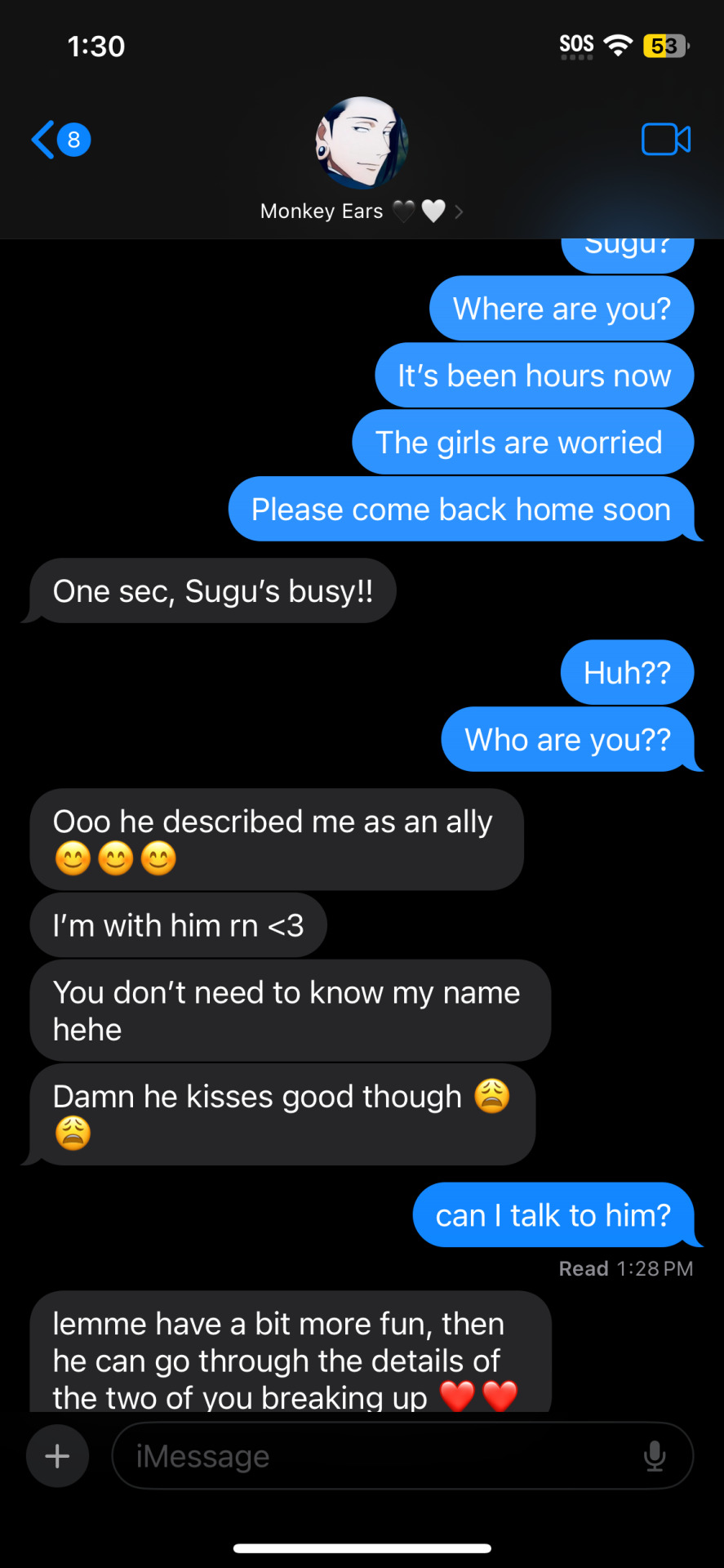Record an audio message with the microphone

click(x=655, y=1456)
